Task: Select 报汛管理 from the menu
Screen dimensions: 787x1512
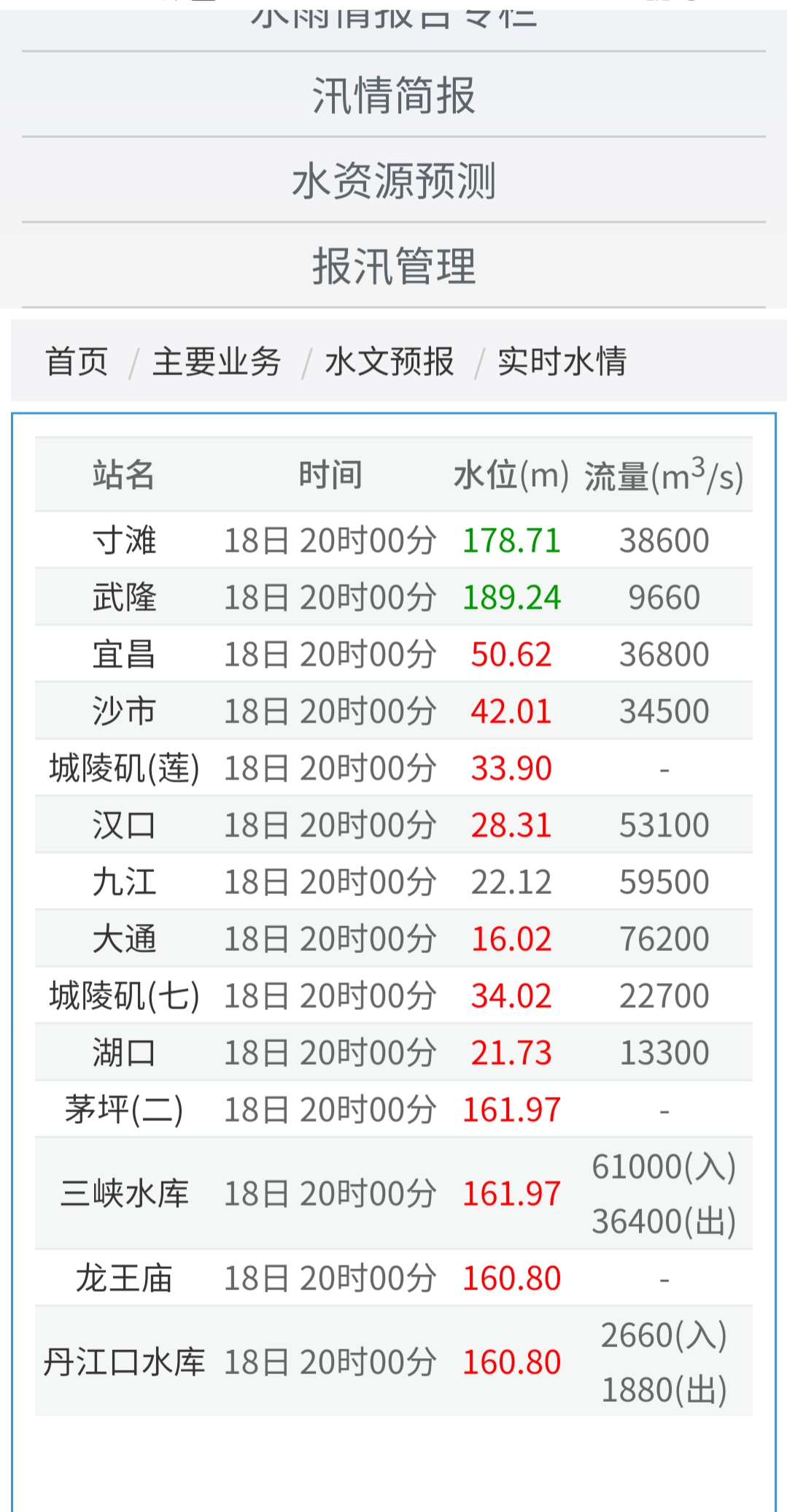Action: click(393, 266)
